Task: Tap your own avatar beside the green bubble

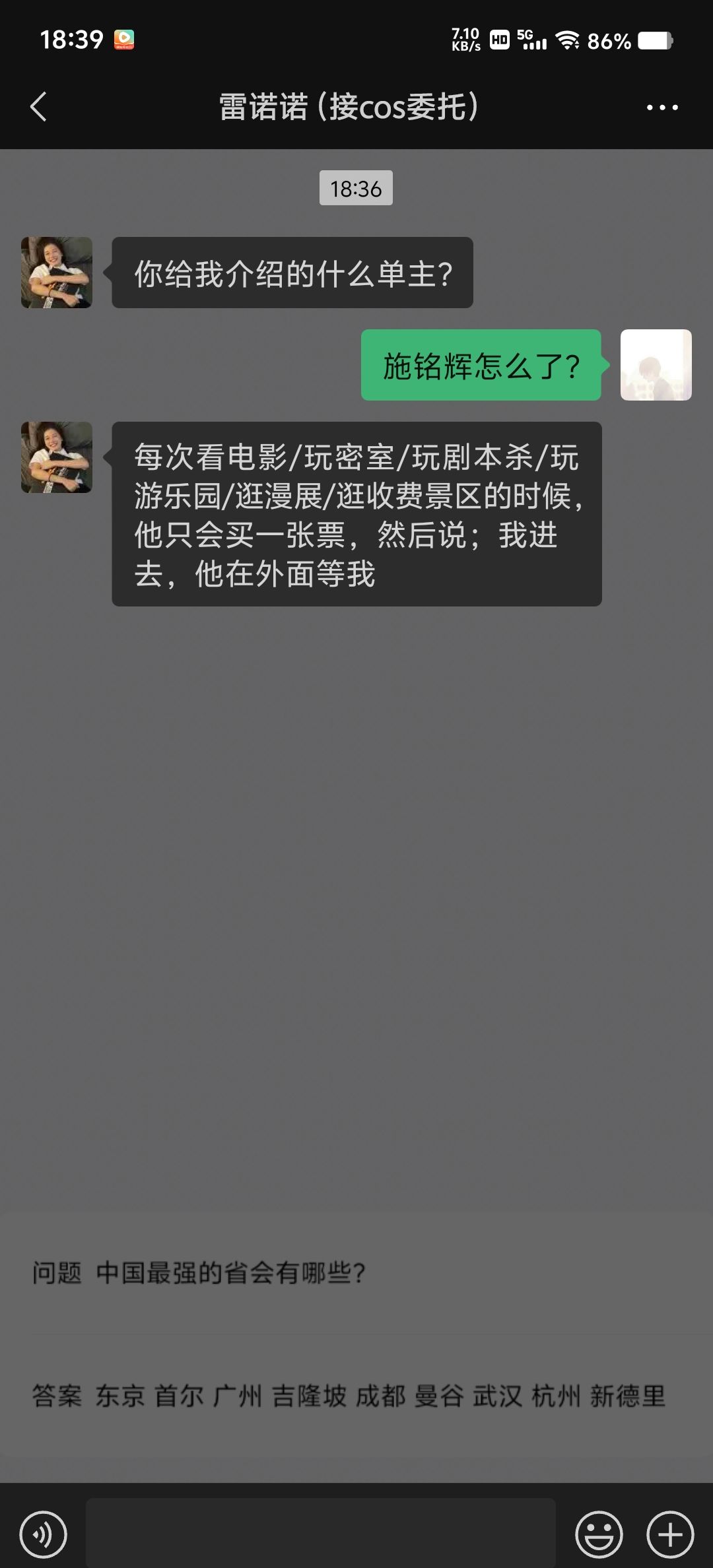Action: coord(656,365)
